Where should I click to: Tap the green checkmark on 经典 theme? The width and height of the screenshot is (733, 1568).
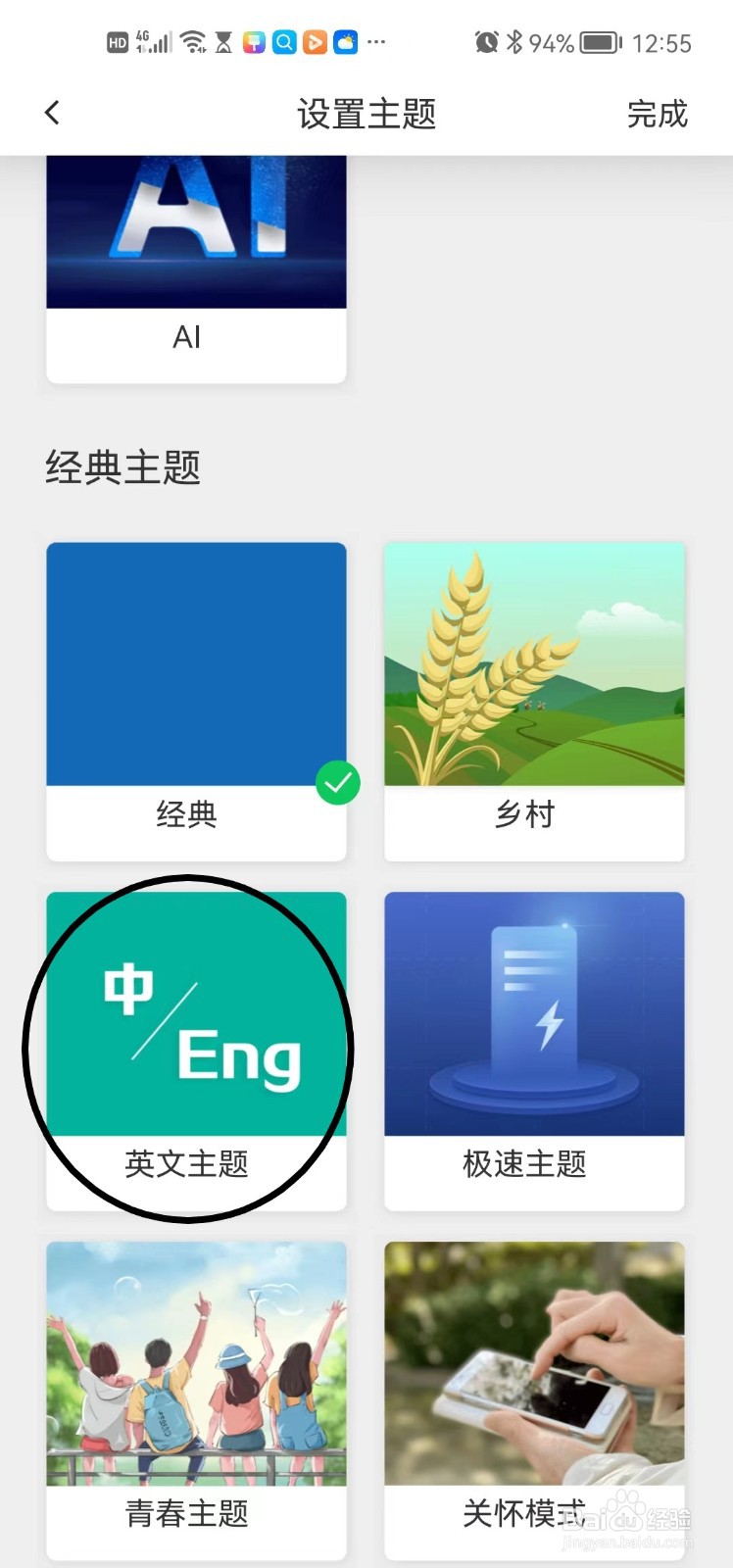point(338,783)
